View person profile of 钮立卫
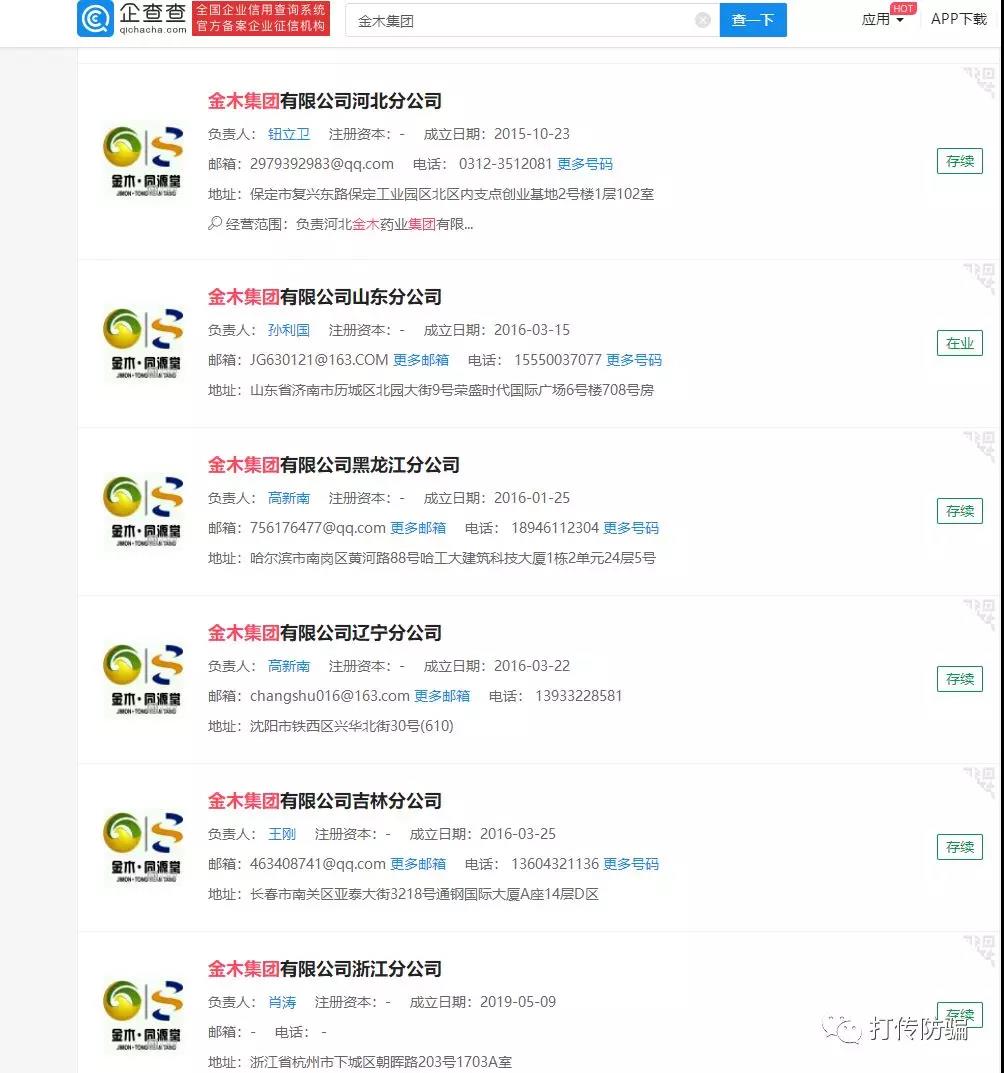This screenshot has width=1004, height=1073. [289, 134]
